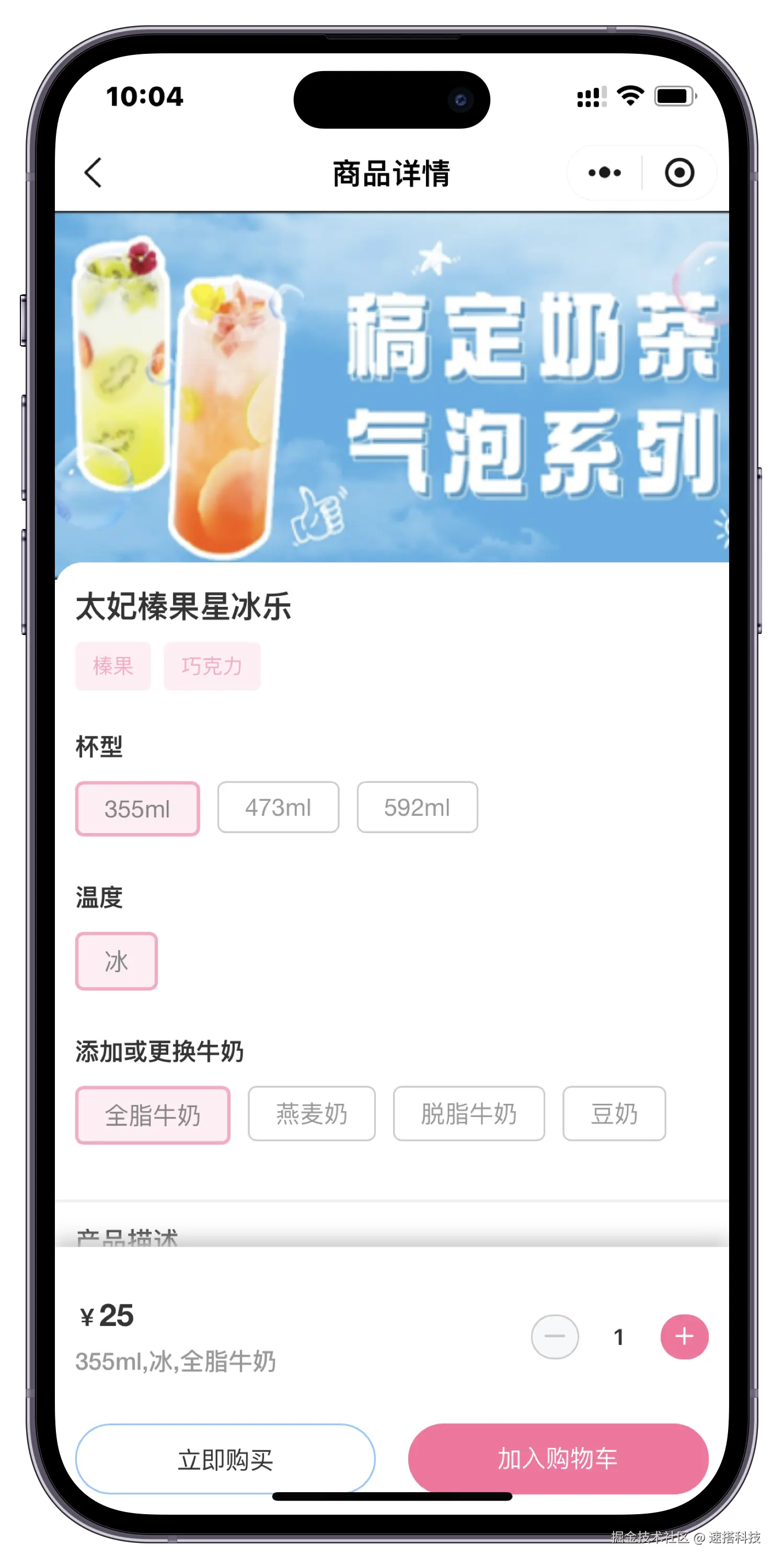
Task: Switch the milk to 燕麦奶
Action: pos(312,1113)
